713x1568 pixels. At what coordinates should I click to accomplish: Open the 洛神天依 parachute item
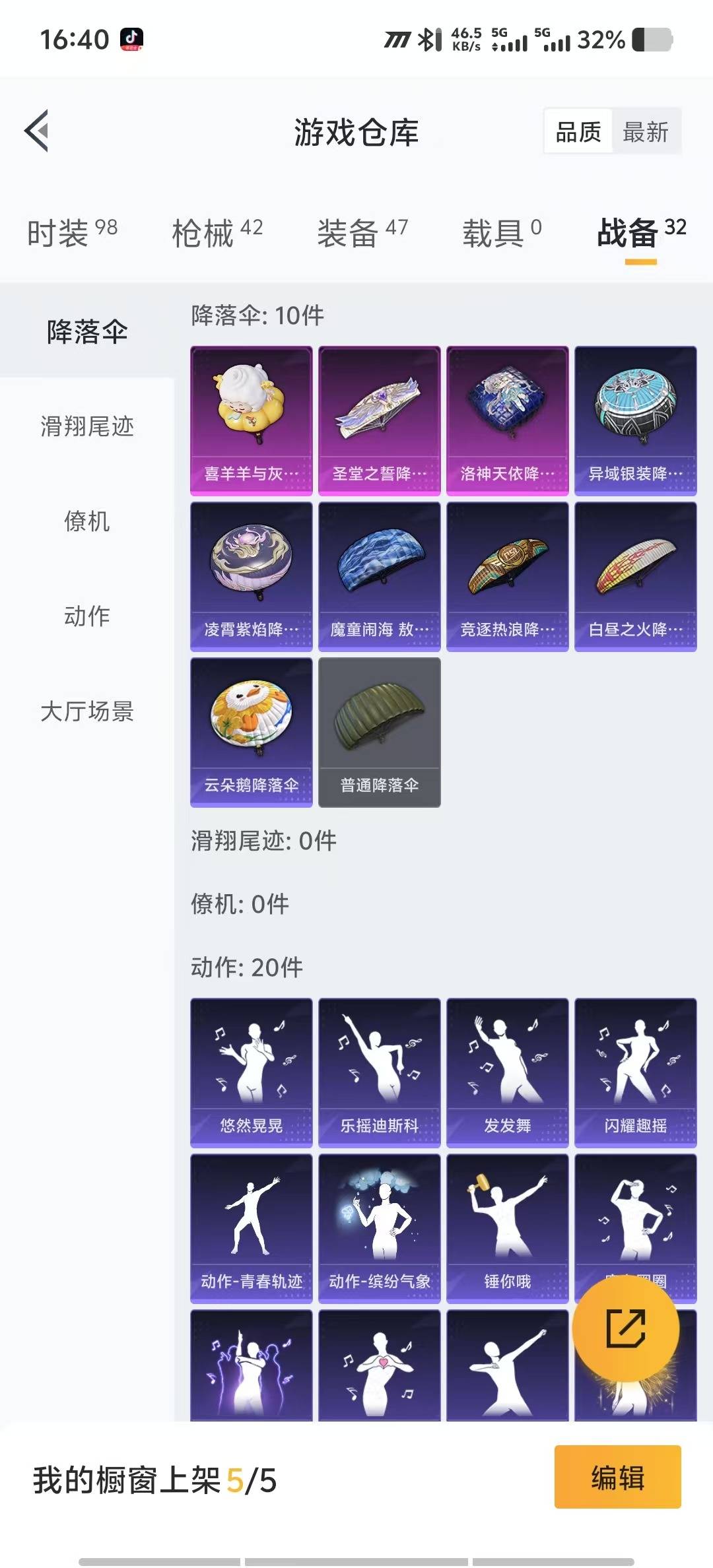pos(507,420)
